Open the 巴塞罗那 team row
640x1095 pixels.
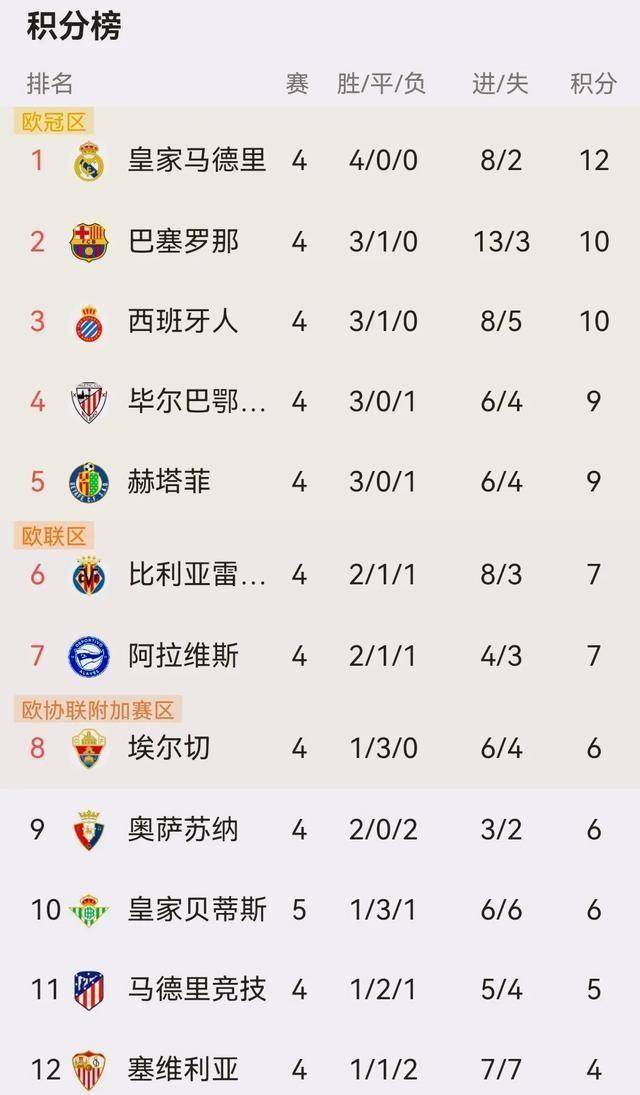coord(320,242)
